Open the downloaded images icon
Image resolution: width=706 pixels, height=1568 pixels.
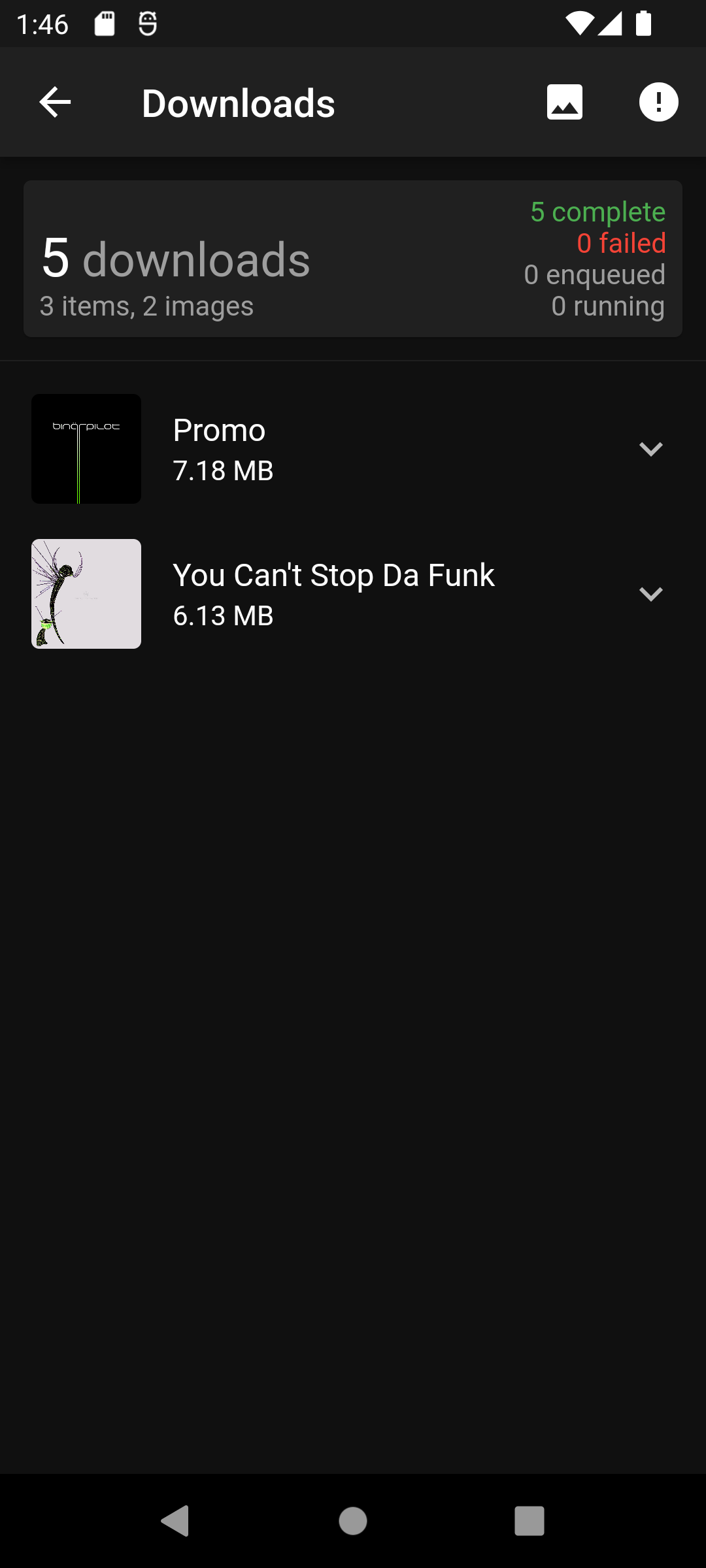(564, 103)
